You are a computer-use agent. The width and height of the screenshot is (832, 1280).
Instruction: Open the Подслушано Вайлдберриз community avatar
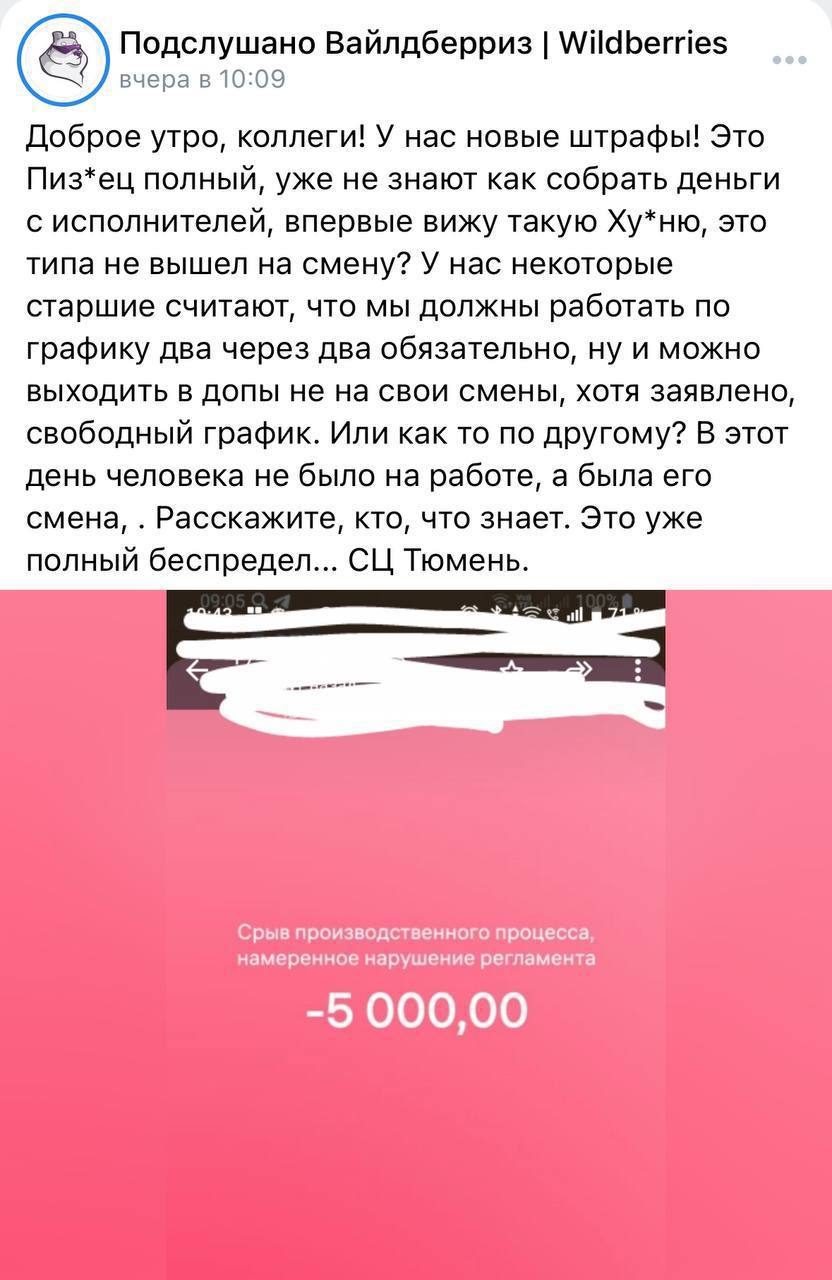[64, 60]
